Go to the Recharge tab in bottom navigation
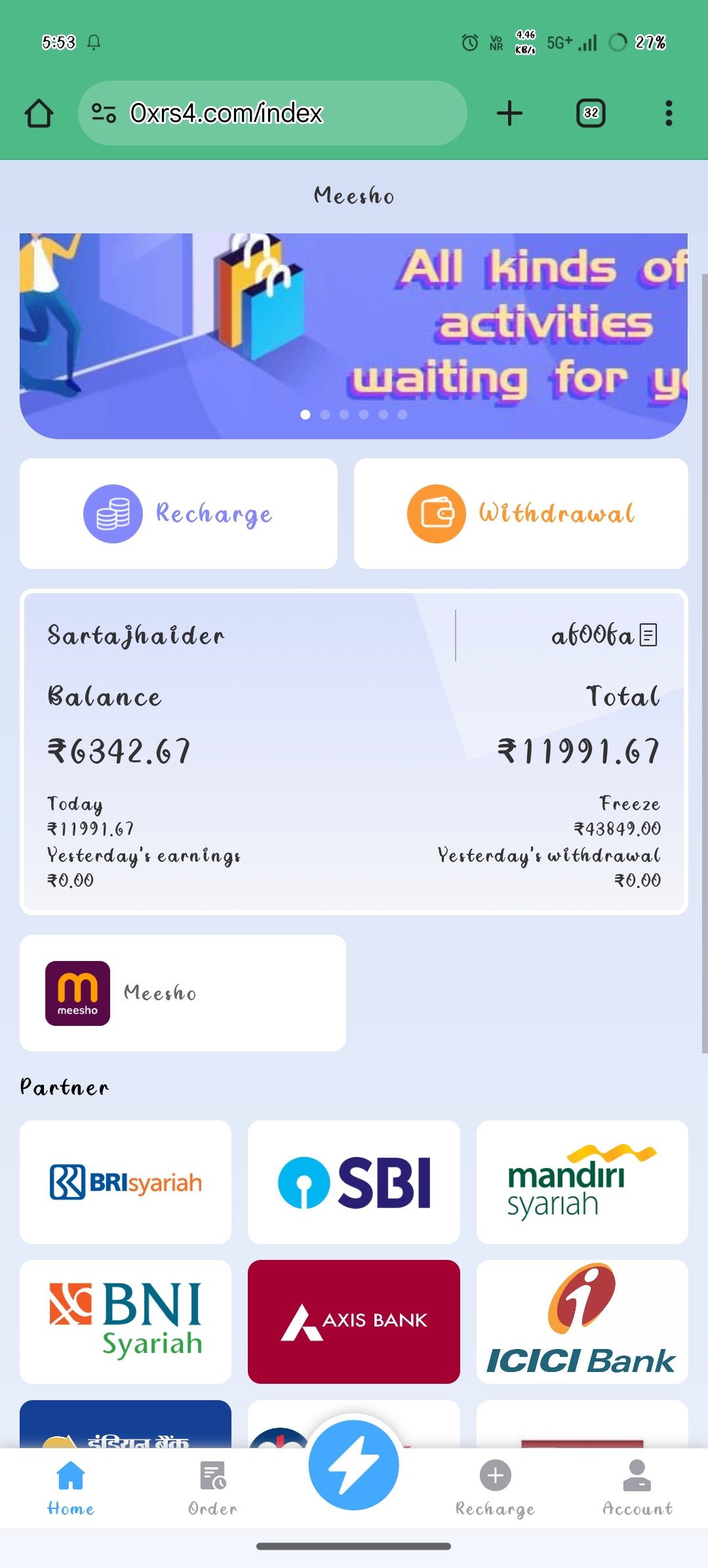 [x=495, y=1488]
